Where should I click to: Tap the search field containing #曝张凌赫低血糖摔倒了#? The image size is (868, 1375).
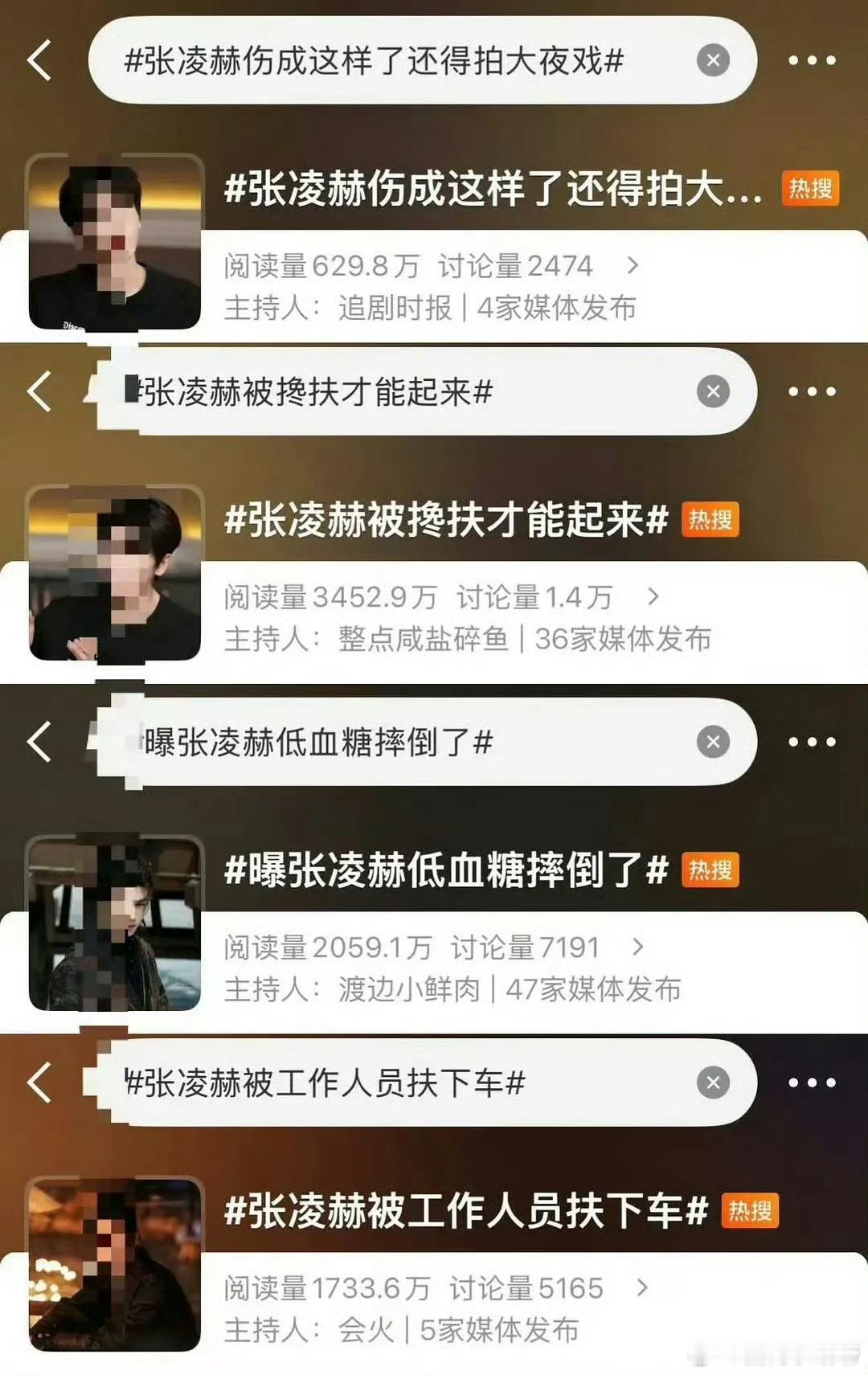coord(362,743)
